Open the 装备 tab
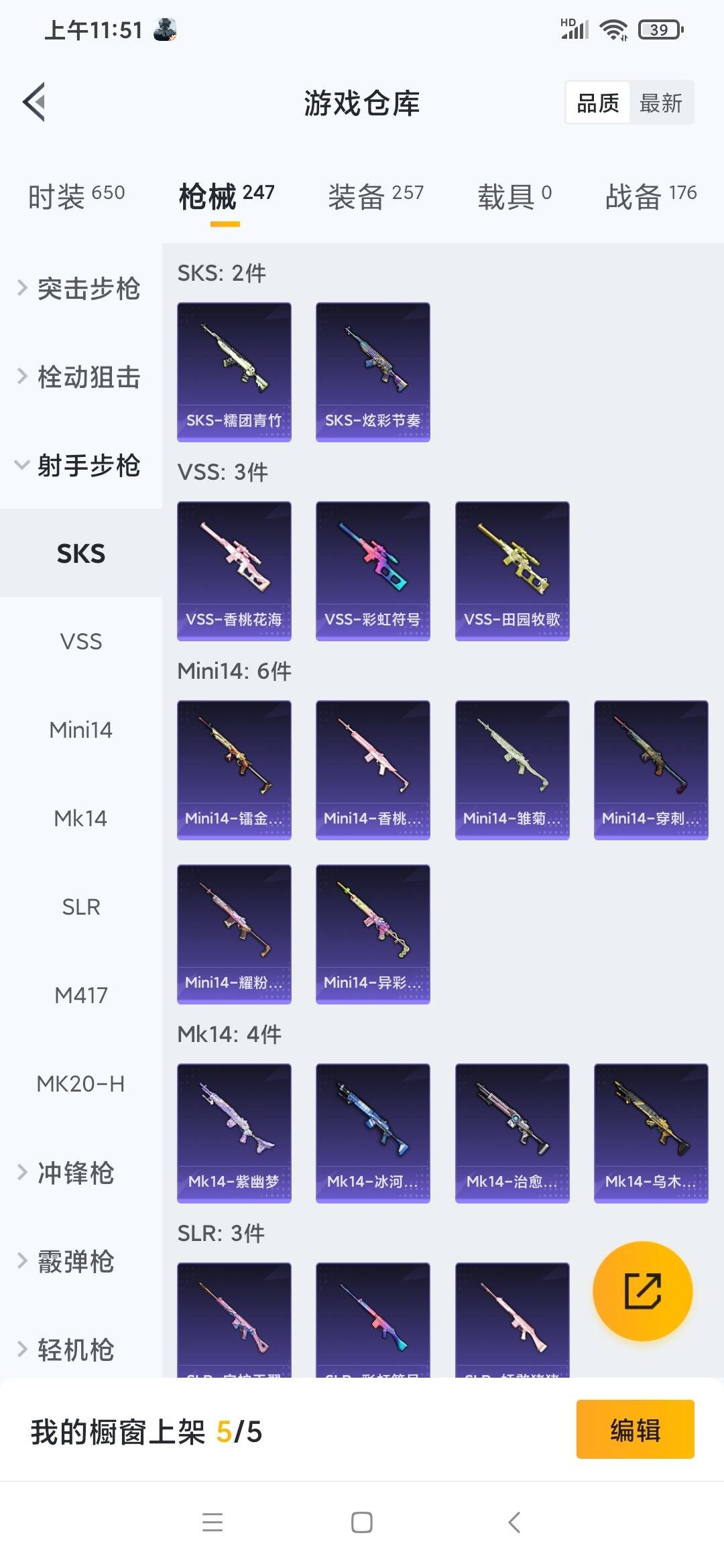 [375, 196]
